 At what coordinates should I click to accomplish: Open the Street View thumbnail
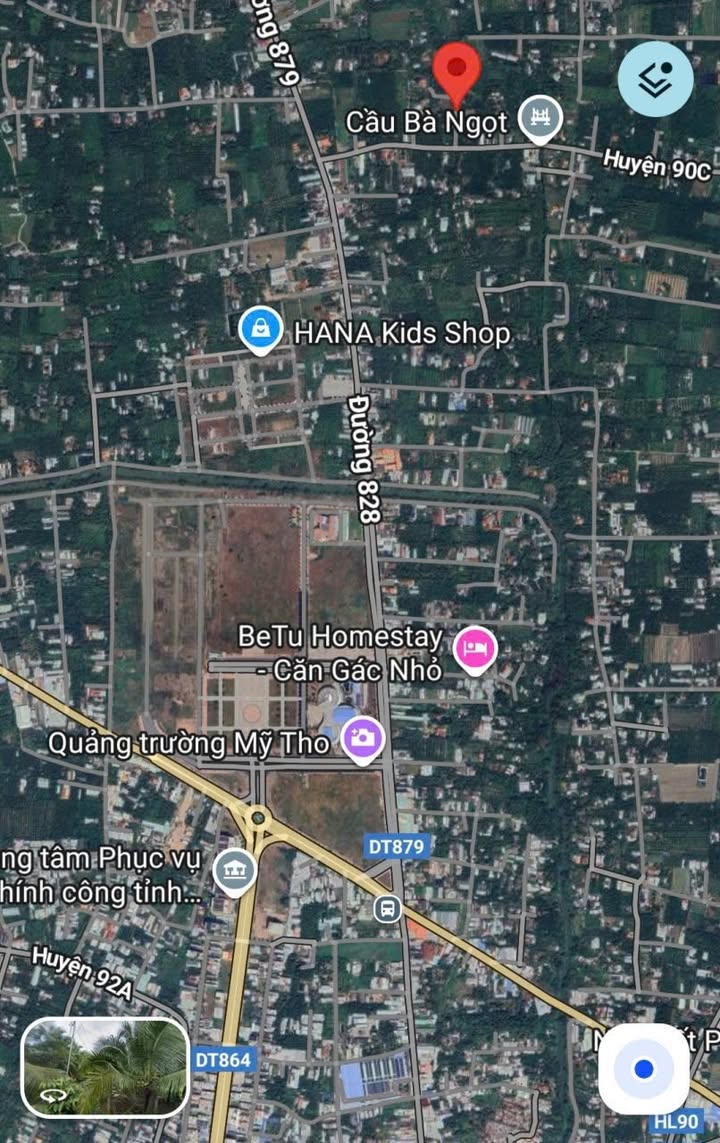[x=105, y=1067]
